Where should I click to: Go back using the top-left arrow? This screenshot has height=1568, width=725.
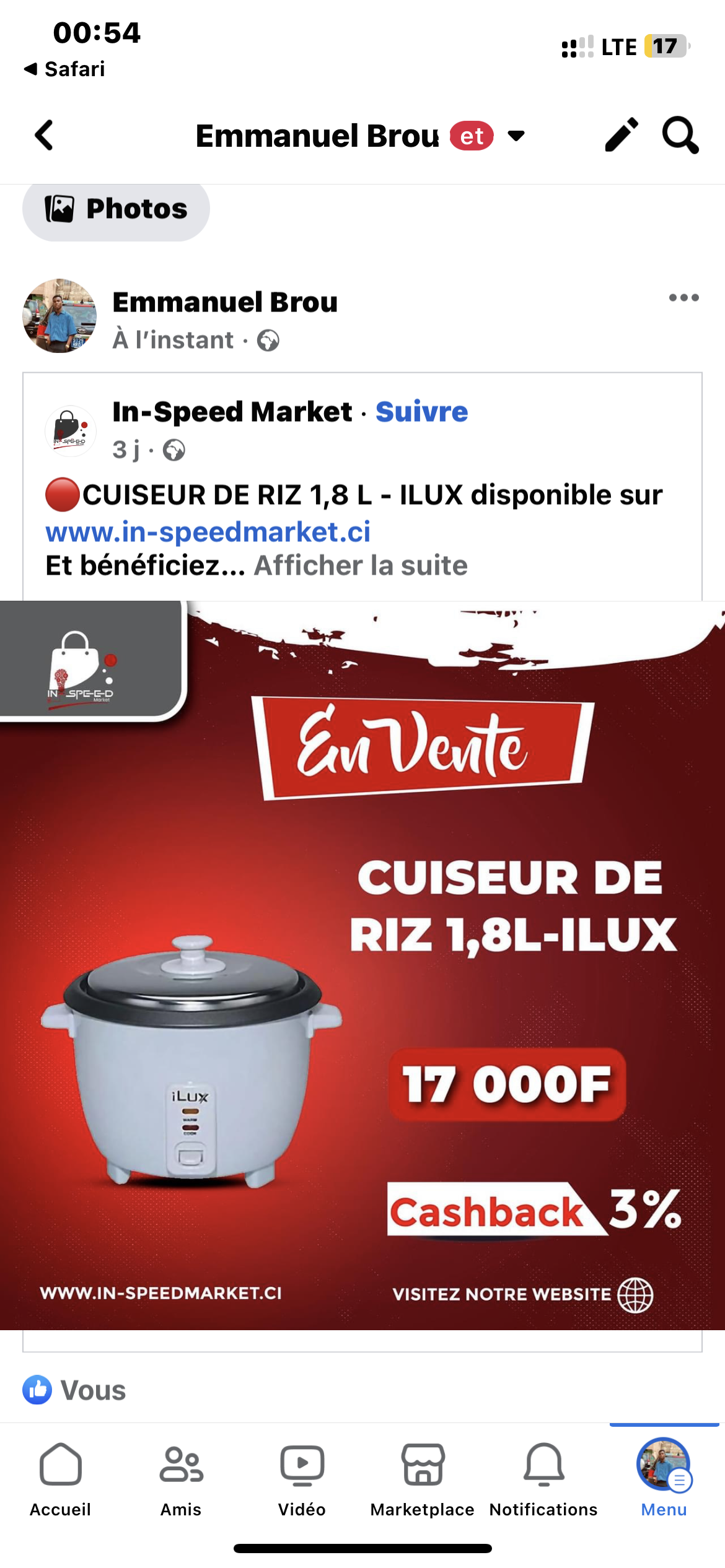coord(44,135)
